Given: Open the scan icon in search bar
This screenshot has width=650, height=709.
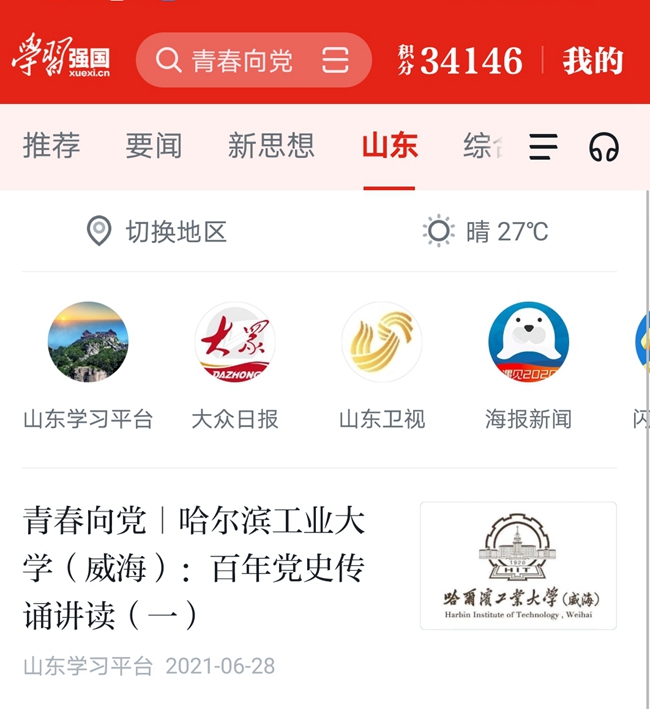Looking at the screenshot, I should 336,60.
